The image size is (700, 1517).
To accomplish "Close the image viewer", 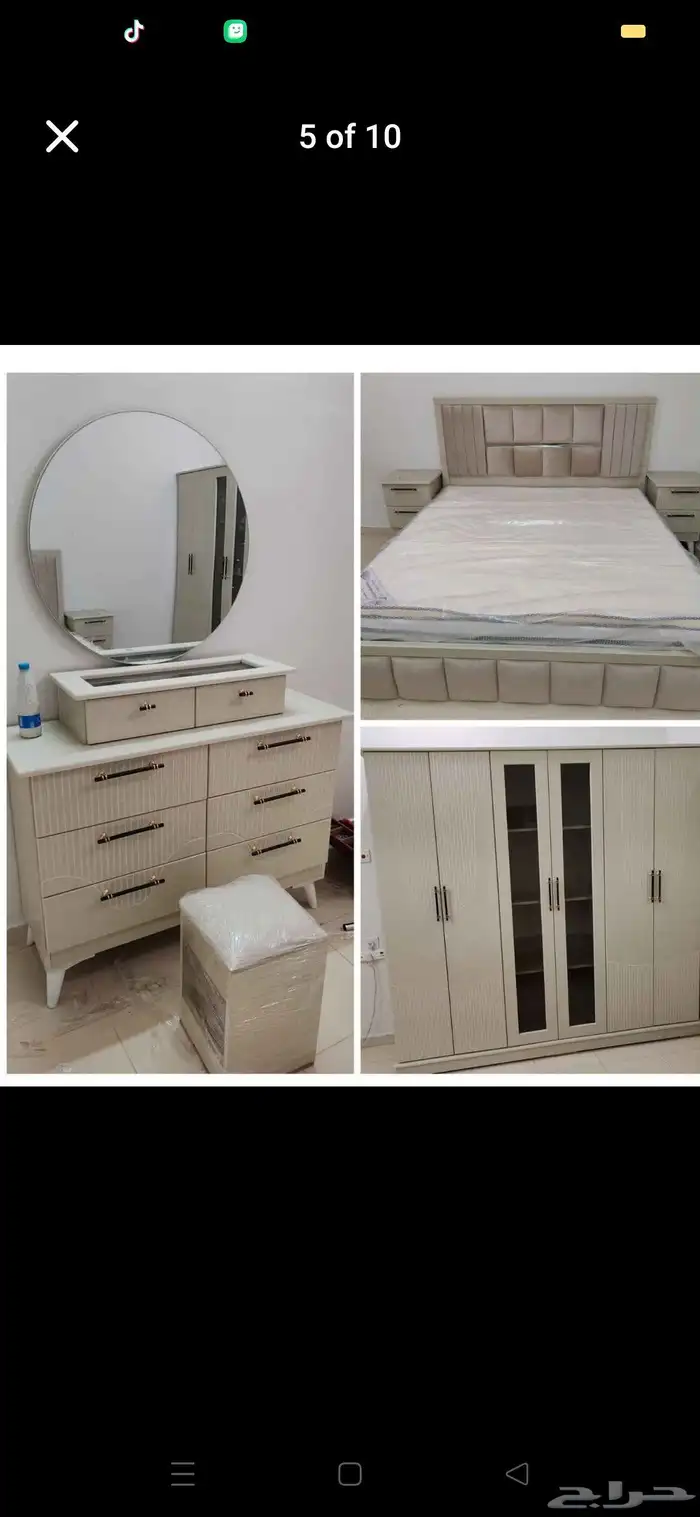I will tap(62, 137).
